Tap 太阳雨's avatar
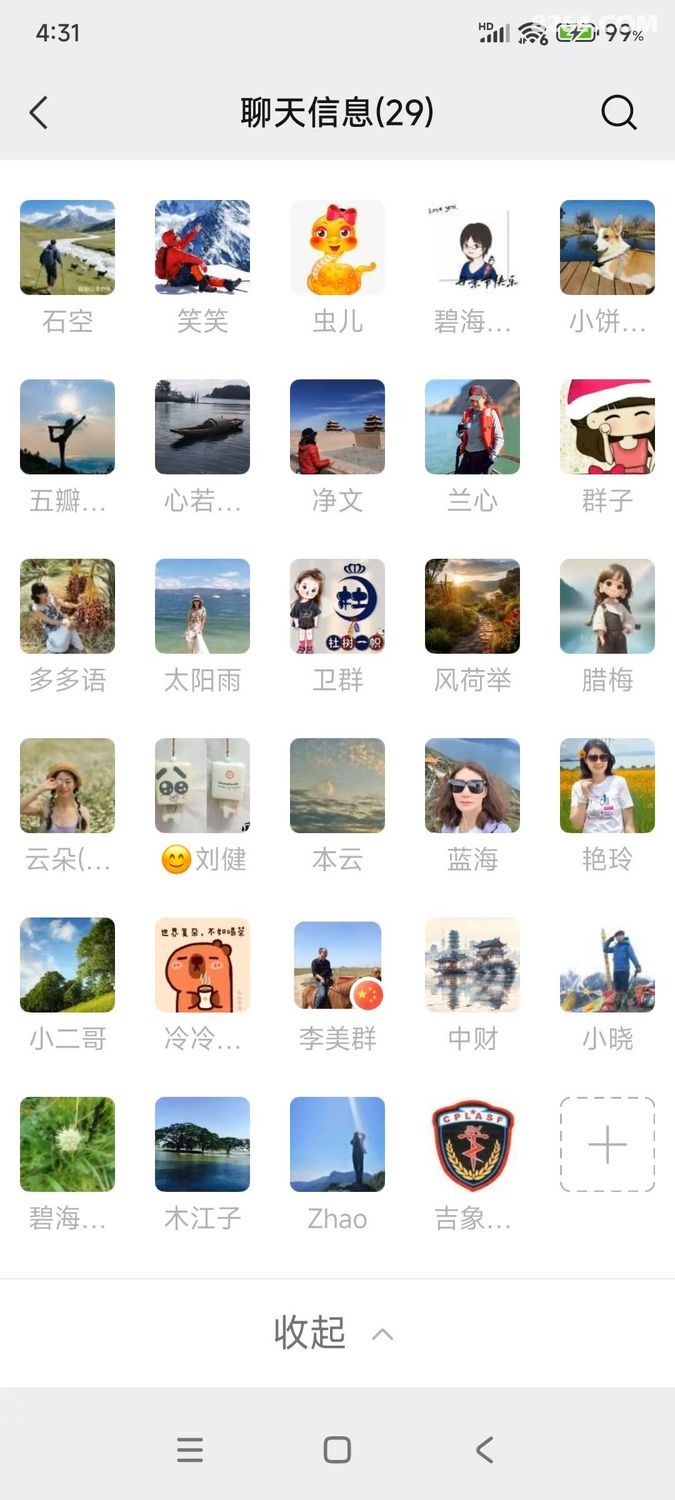675x1500 pixels. pyautogui.click(x=202, y=605)
